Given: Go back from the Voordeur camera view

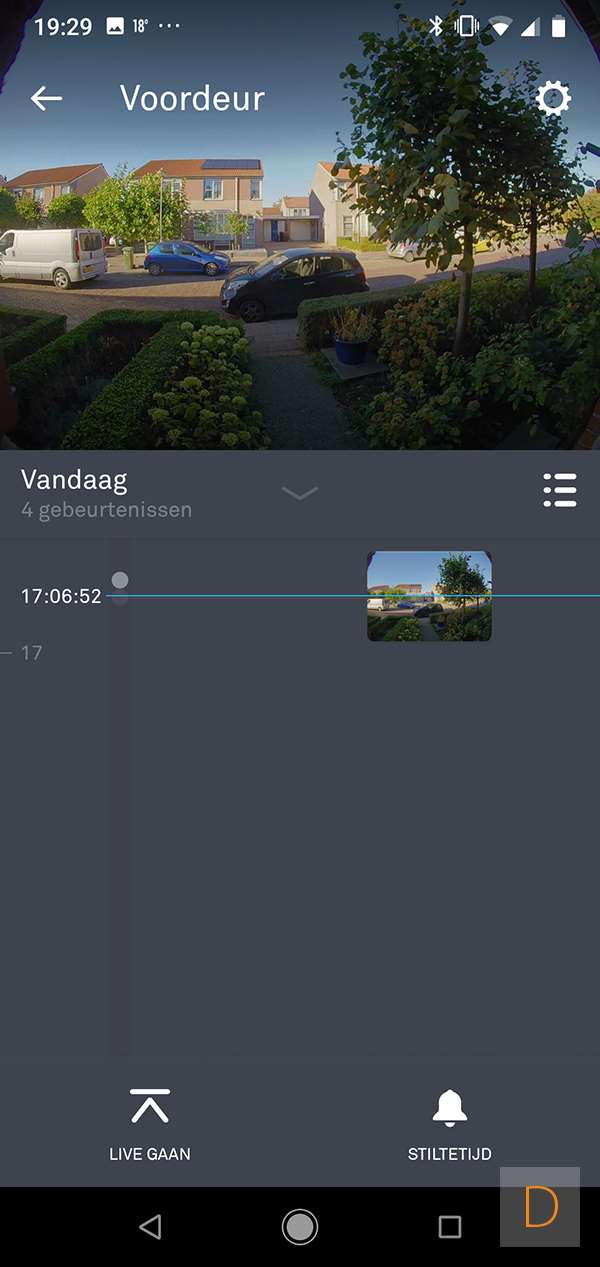Looking at the screenshot, I should tap(47, 98).
